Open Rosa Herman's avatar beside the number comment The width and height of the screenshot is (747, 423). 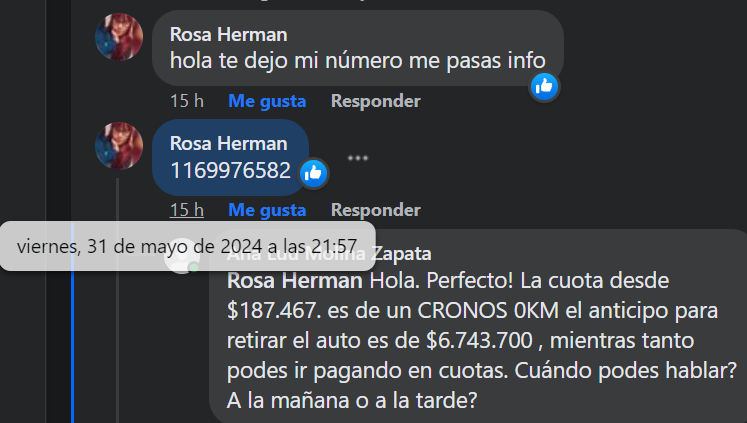(119, 146)
